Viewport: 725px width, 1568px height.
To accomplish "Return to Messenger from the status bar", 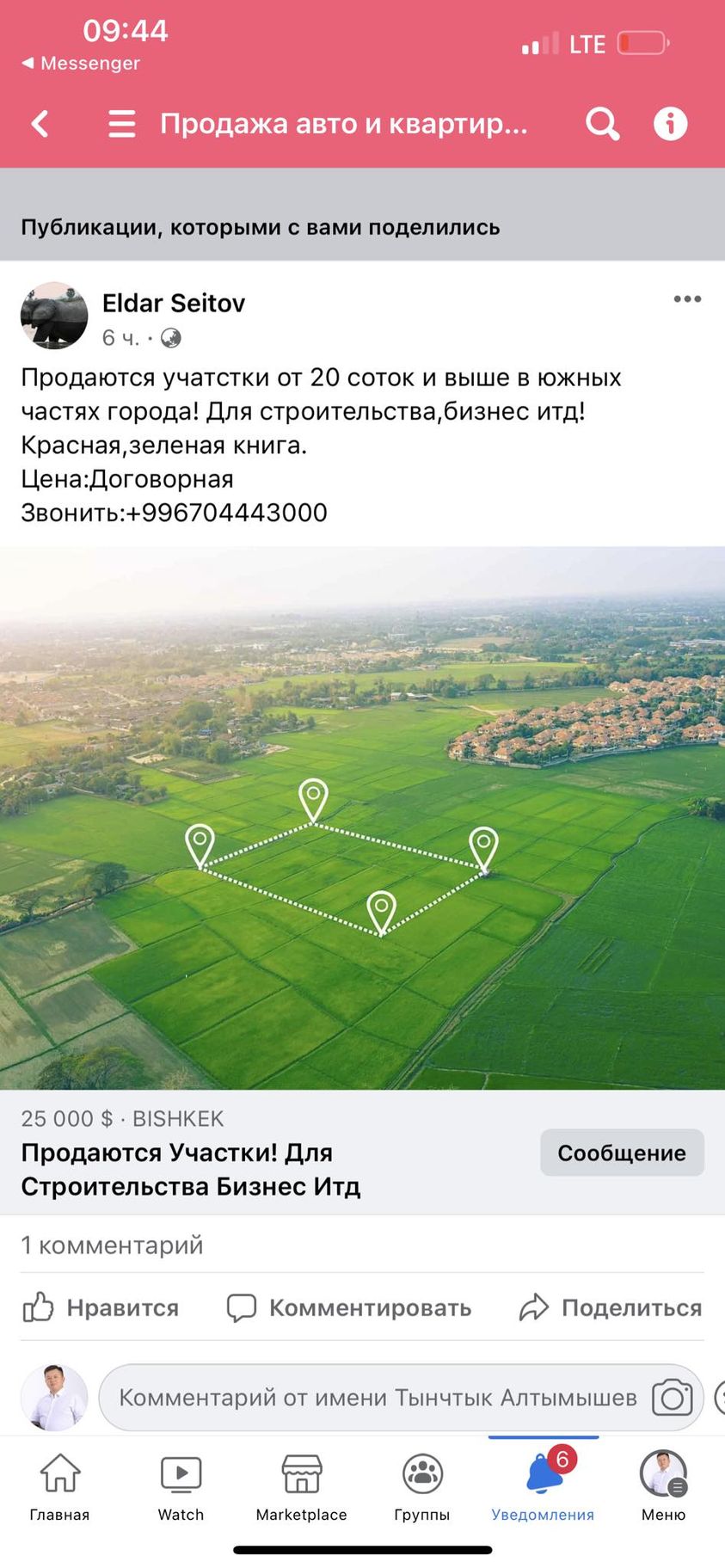I will pyautogui.click(x=81, y=63).
